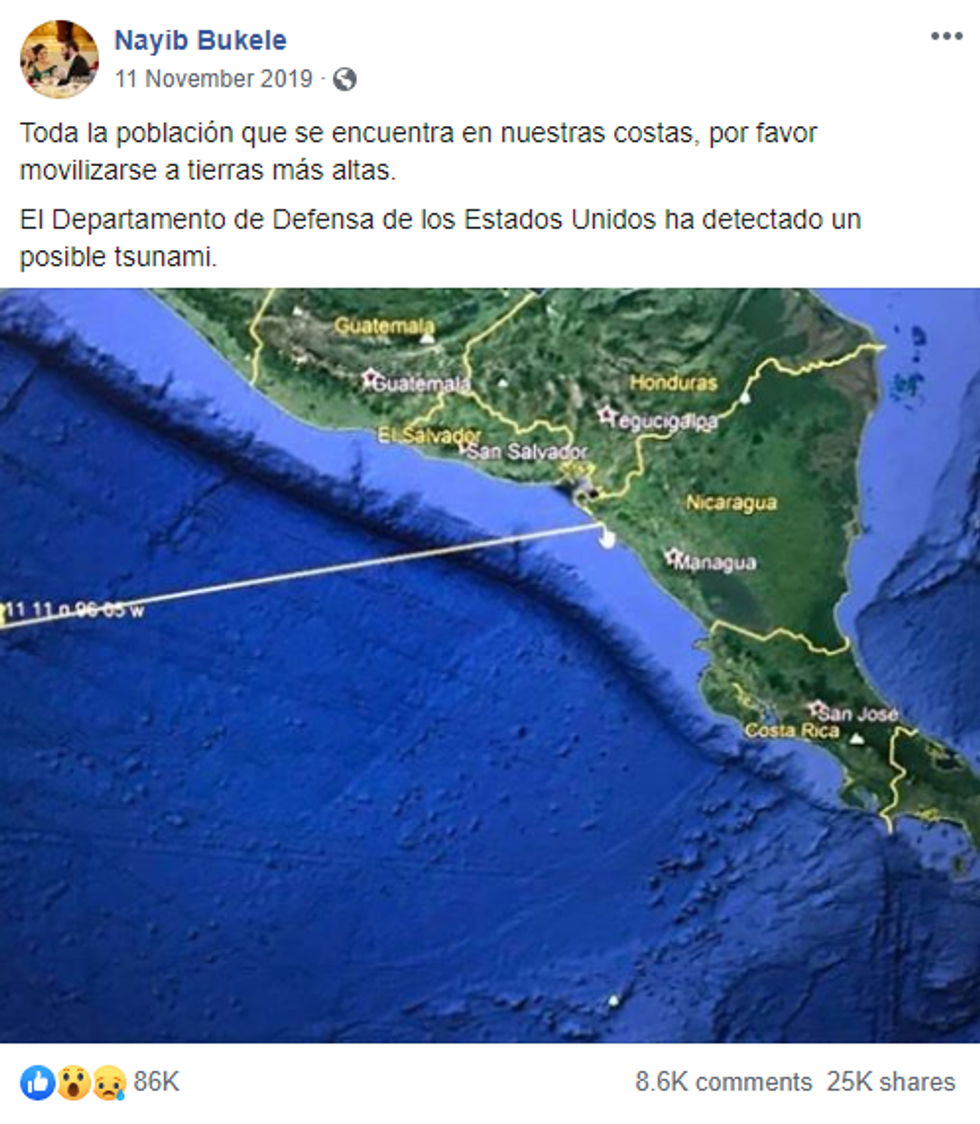Open Nayib Bukele's profile picture
Image resolution: width=980 pixels, height=1124 pixels.
59,59
